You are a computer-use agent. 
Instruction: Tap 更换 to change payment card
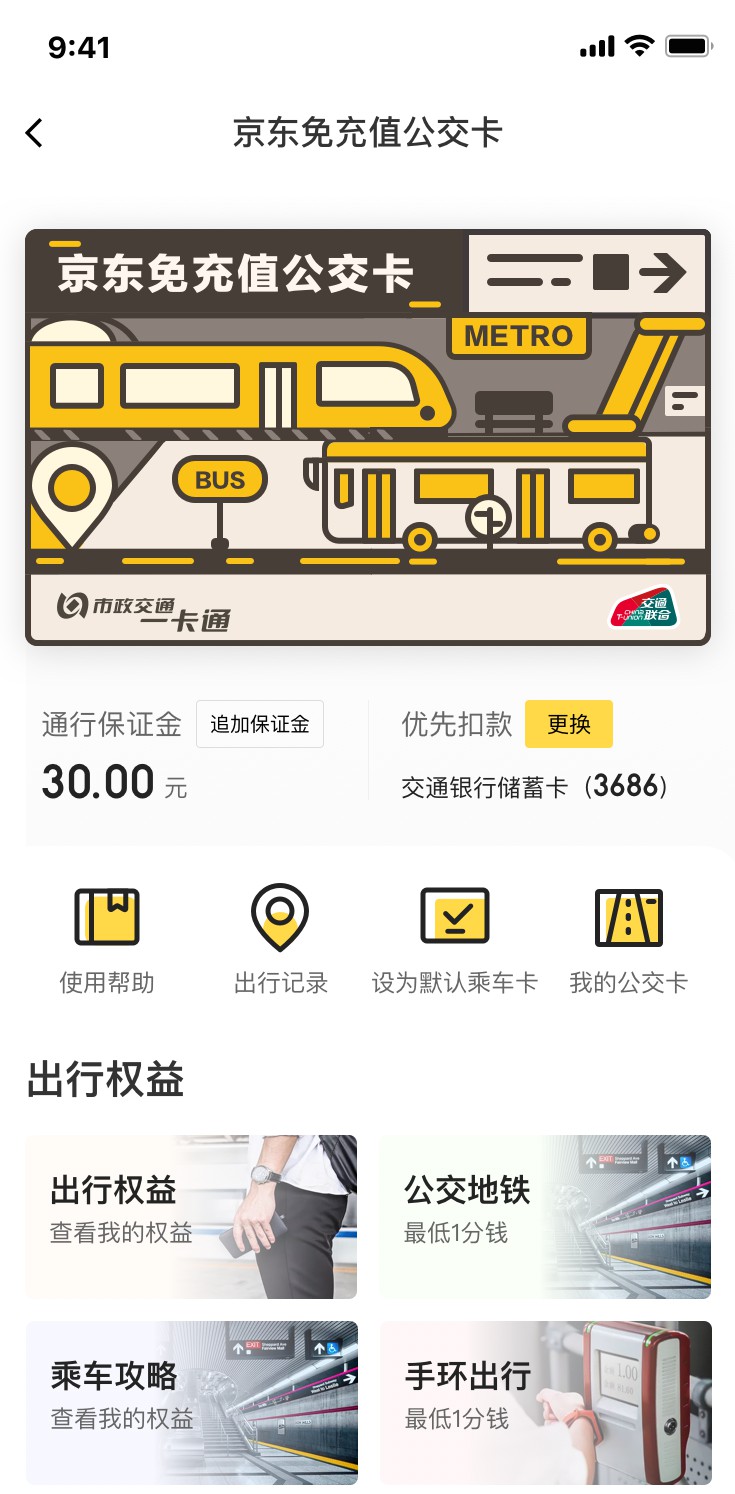568,724
